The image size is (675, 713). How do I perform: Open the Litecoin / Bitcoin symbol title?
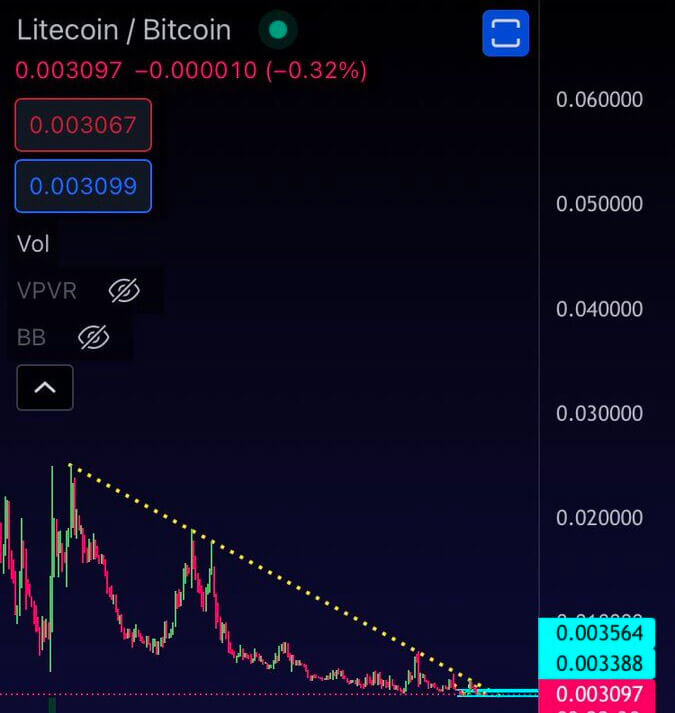coord(124,30)
